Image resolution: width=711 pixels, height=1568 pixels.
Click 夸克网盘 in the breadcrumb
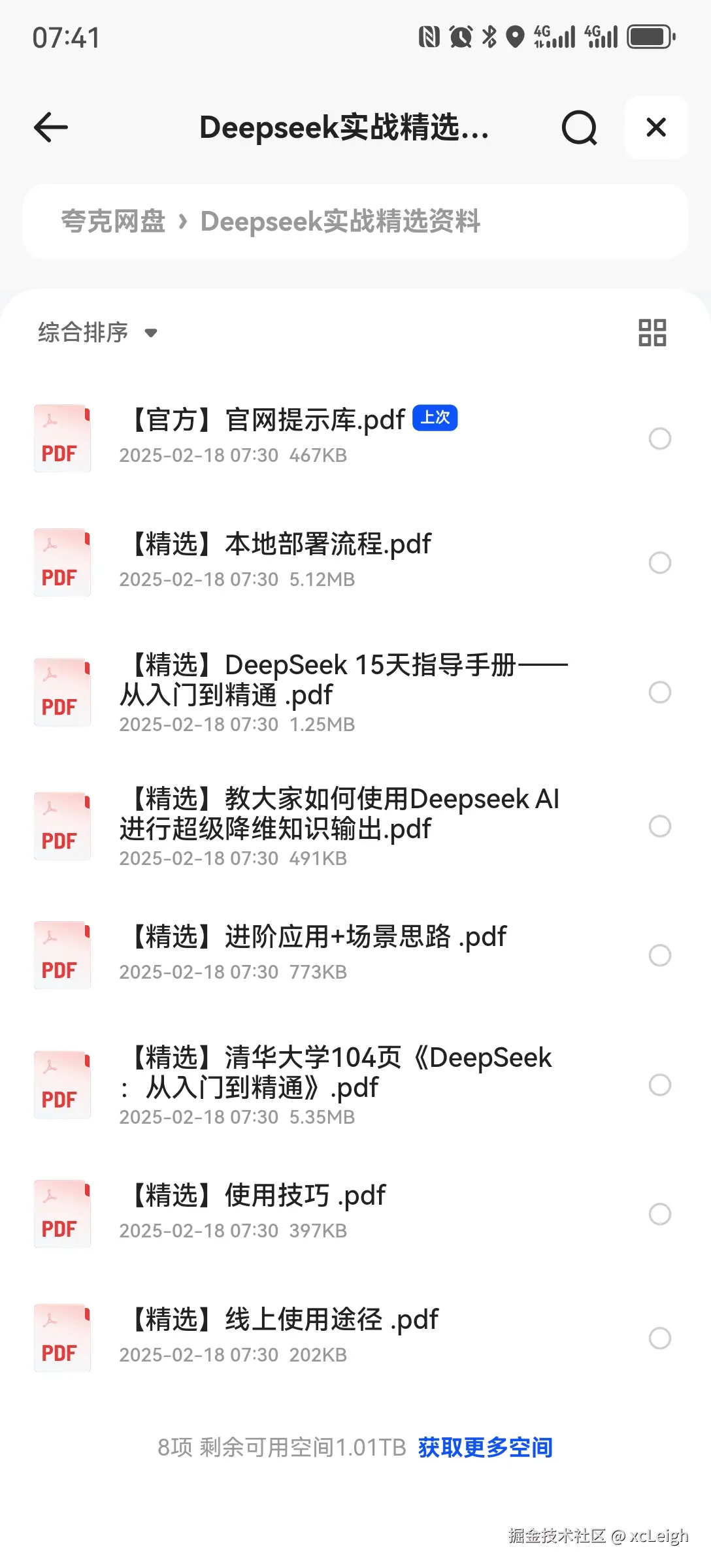click(x=113, y=221)
